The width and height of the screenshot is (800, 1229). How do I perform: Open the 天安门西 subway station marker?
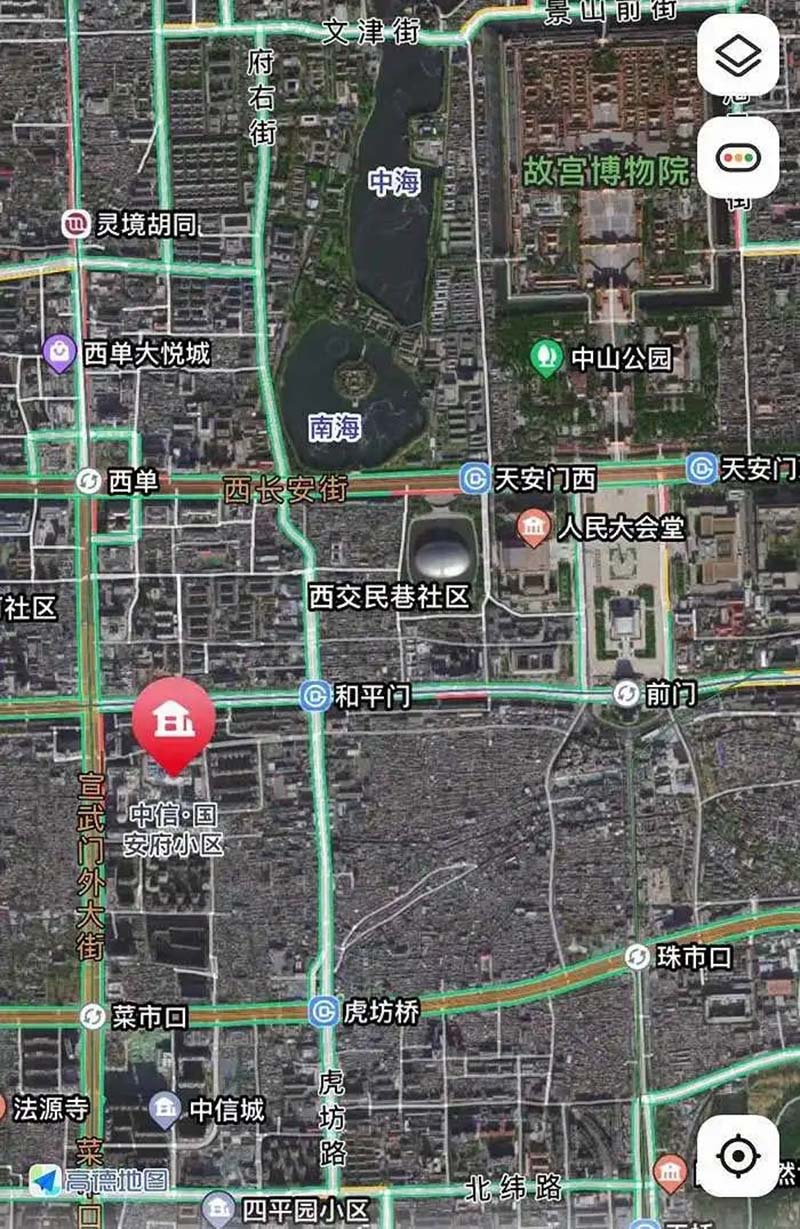point(475,479)
